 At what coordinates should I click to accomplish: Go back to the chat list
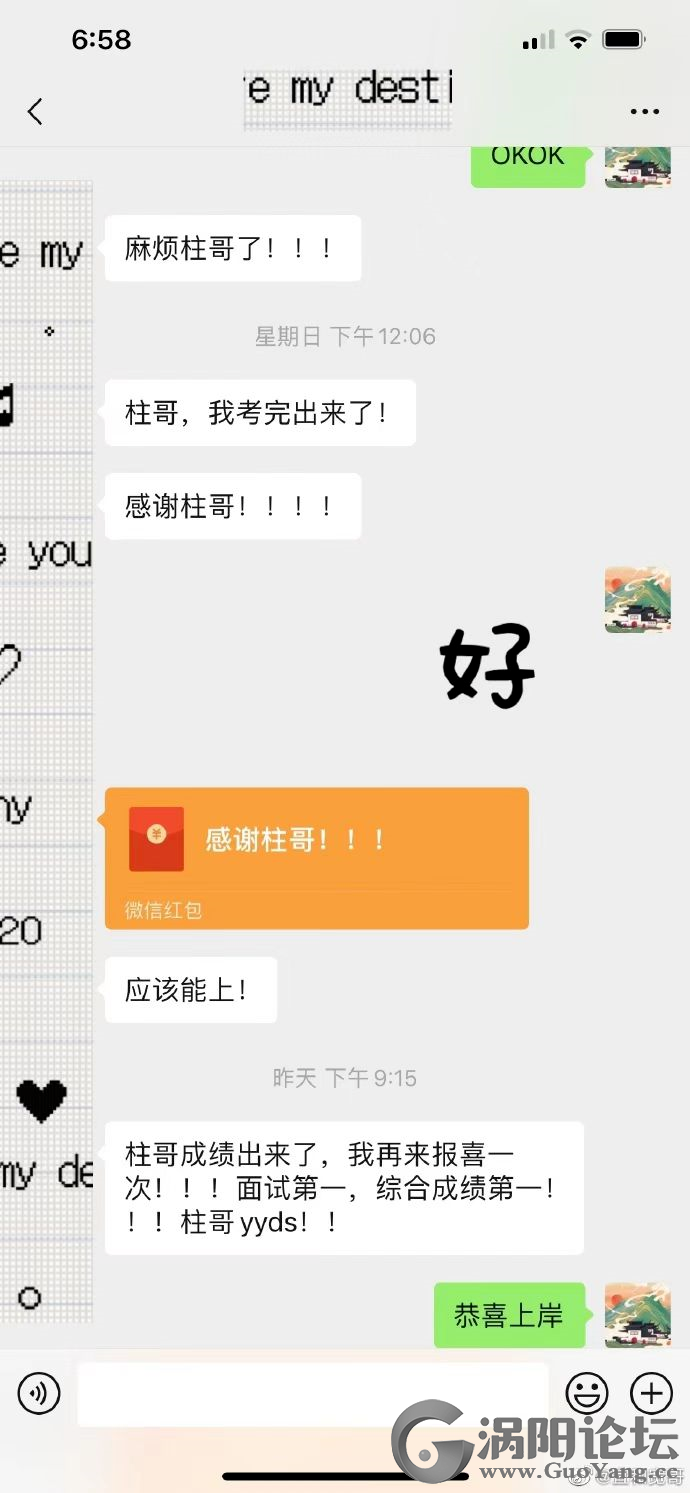pos(35,111)
